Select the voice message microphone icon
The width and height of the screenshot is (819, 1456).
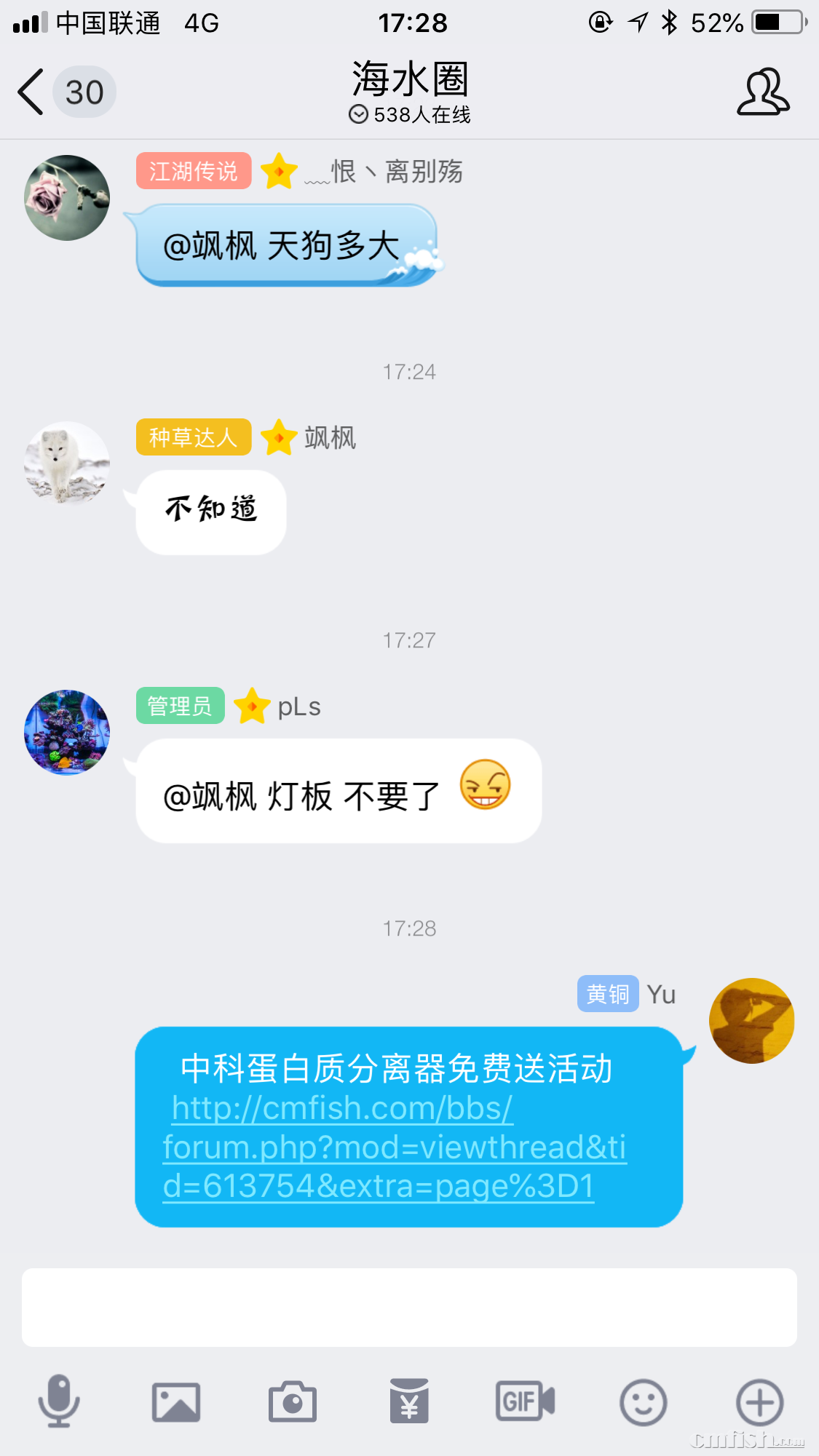(58, 1401)
